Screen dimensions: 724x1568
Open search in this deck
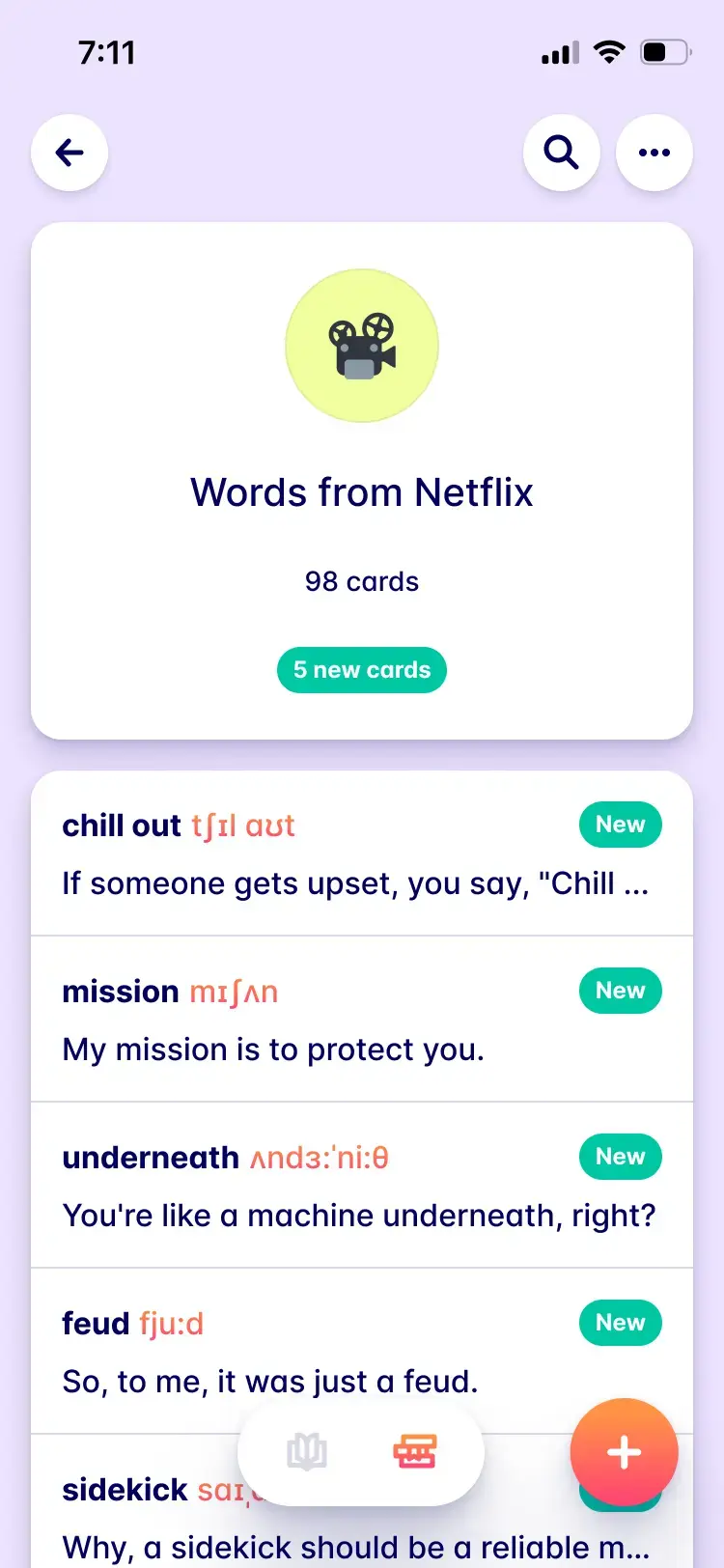(x=561, y=153)
